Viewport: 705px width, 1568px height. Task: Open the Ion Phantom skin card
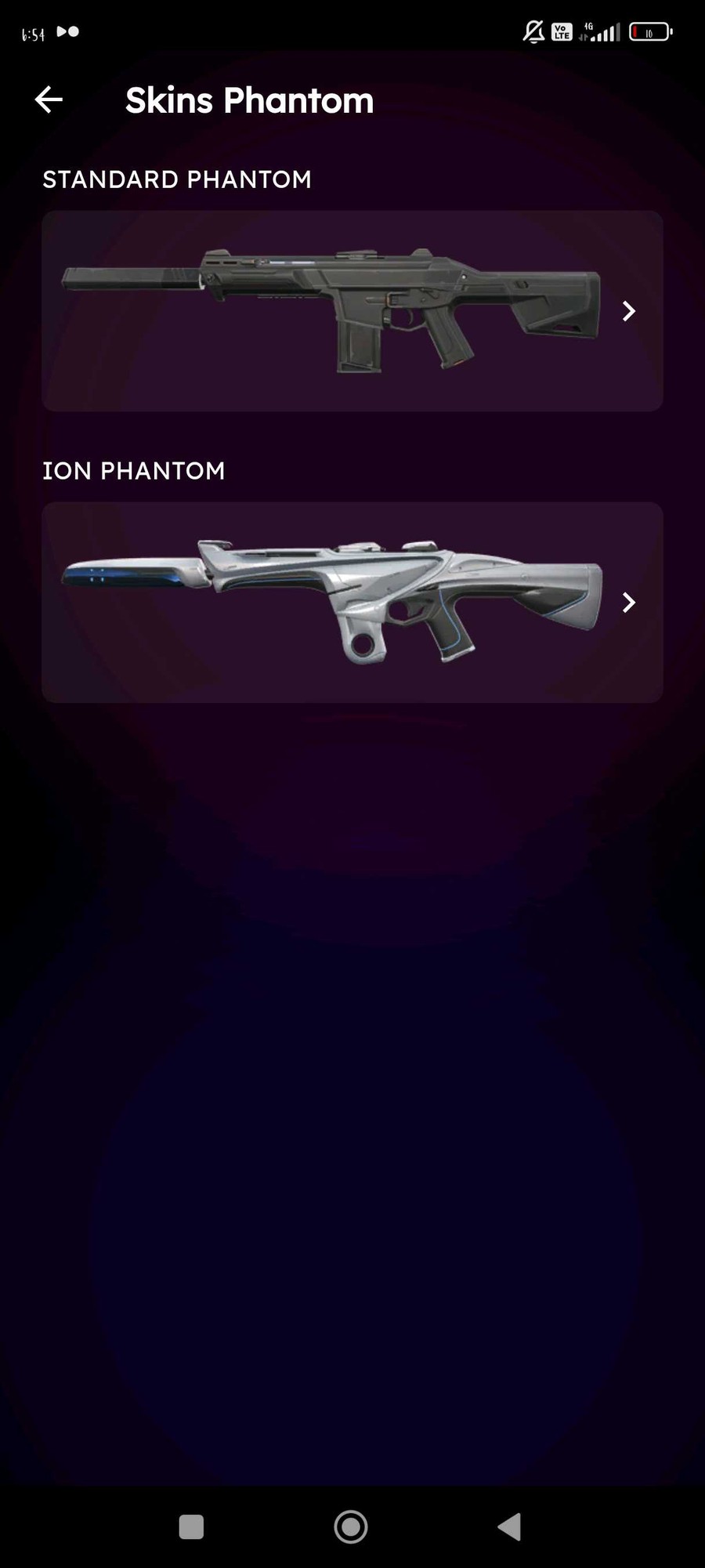coord(352,603)
